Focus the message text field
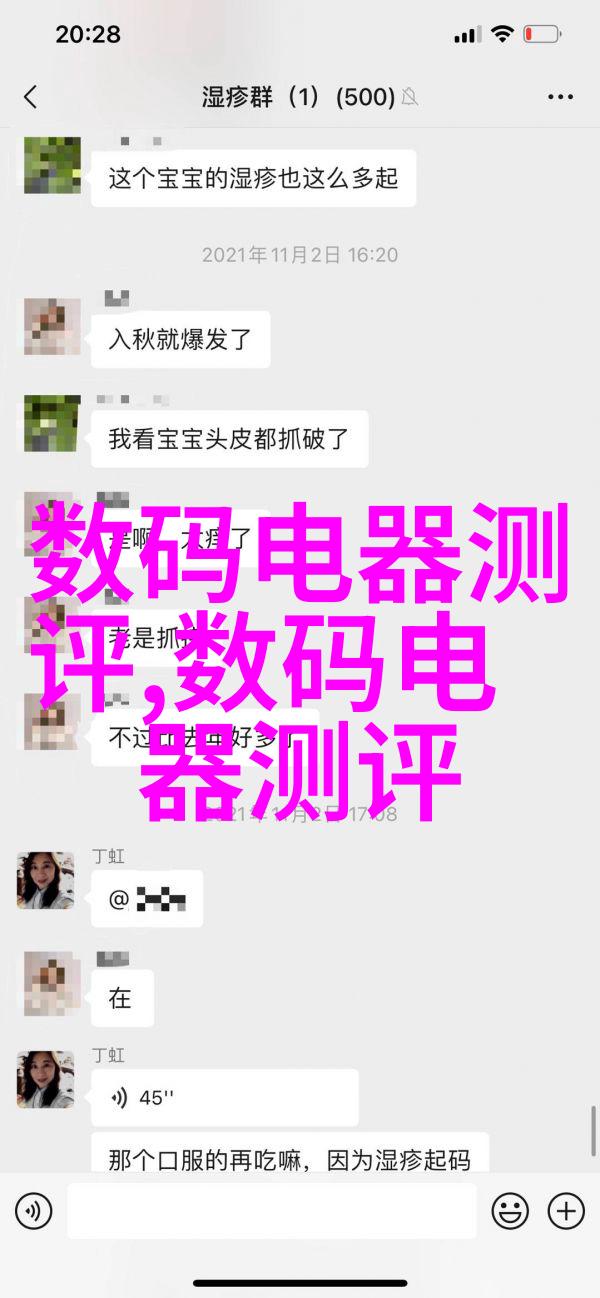600x1298 pixels. click(273, 1211)
